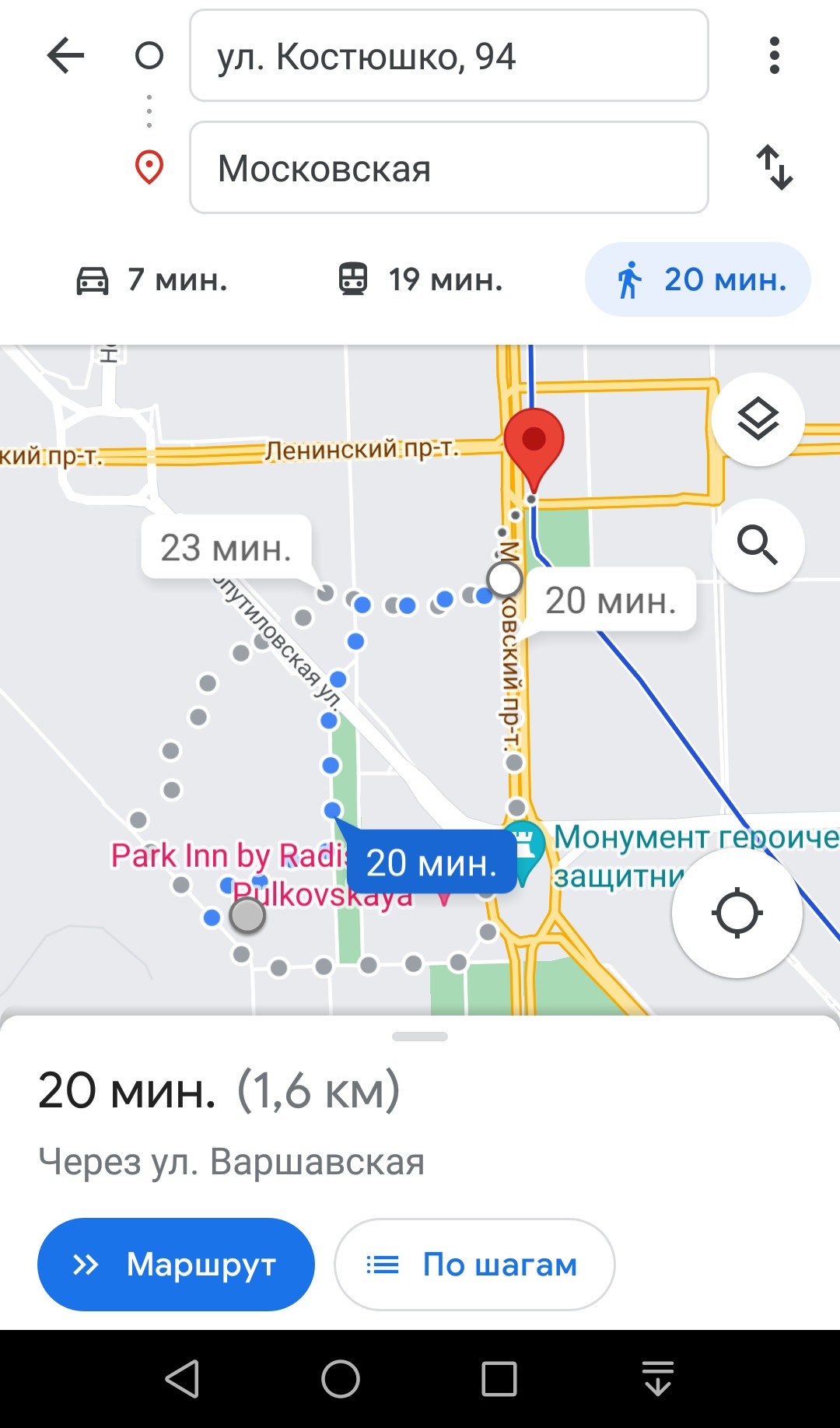Select walking mode 20 мин.
Screen dimensions: 840x1428
pyautogui.click(x=698, y=279)
